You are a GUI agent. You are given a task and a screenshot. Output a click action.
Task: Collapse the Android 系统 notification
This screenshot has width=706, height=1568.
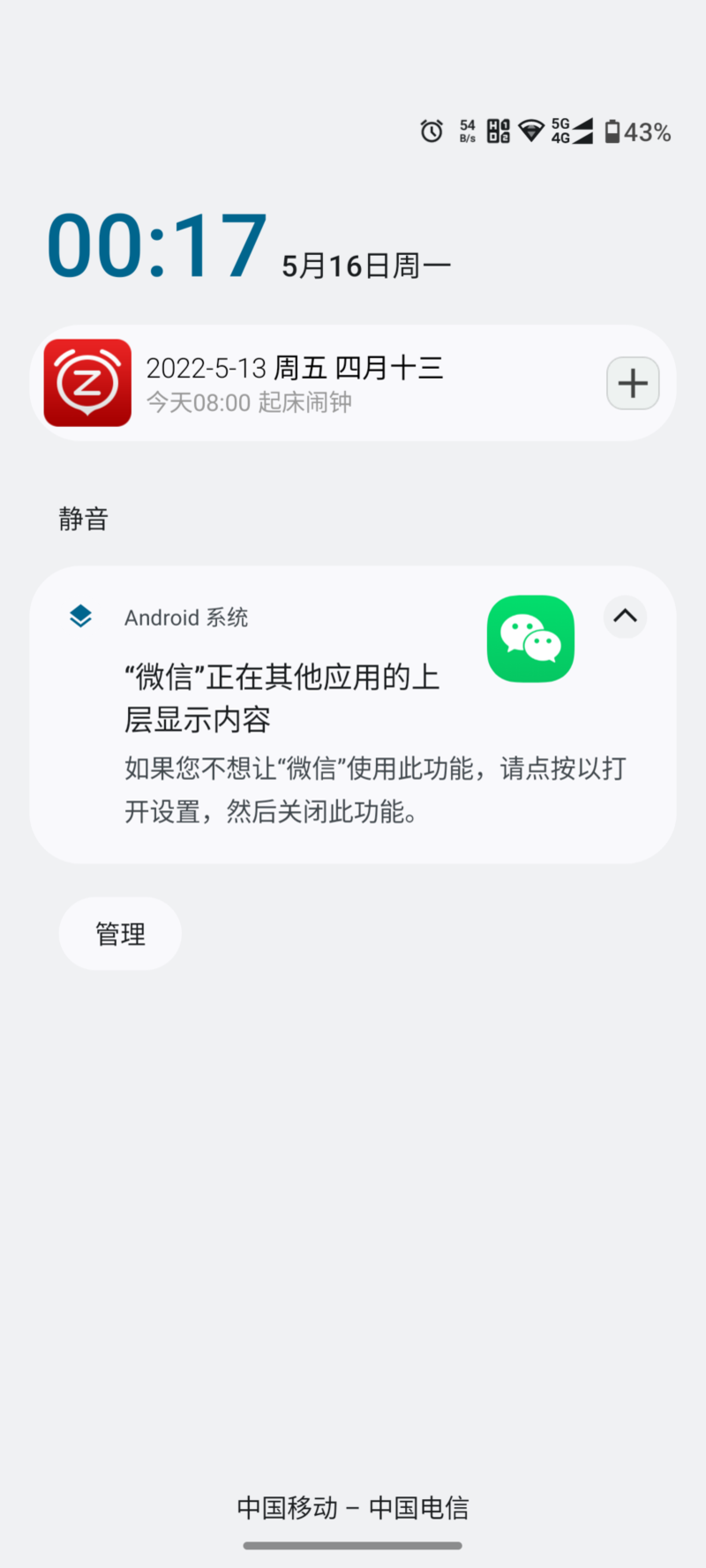pos(625,616)
